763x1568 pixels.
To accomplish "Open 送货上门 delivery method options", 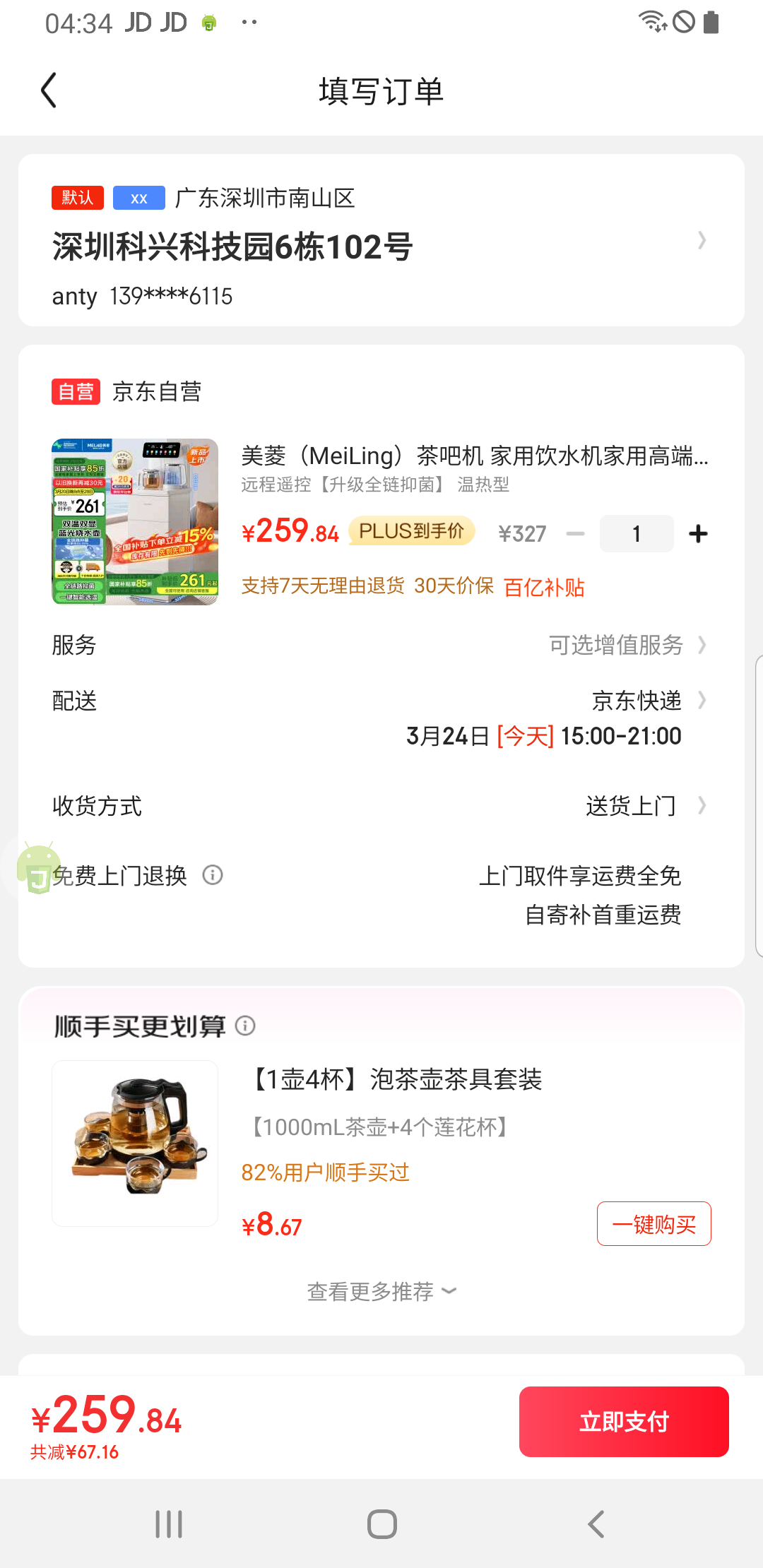I will (631, 806).
